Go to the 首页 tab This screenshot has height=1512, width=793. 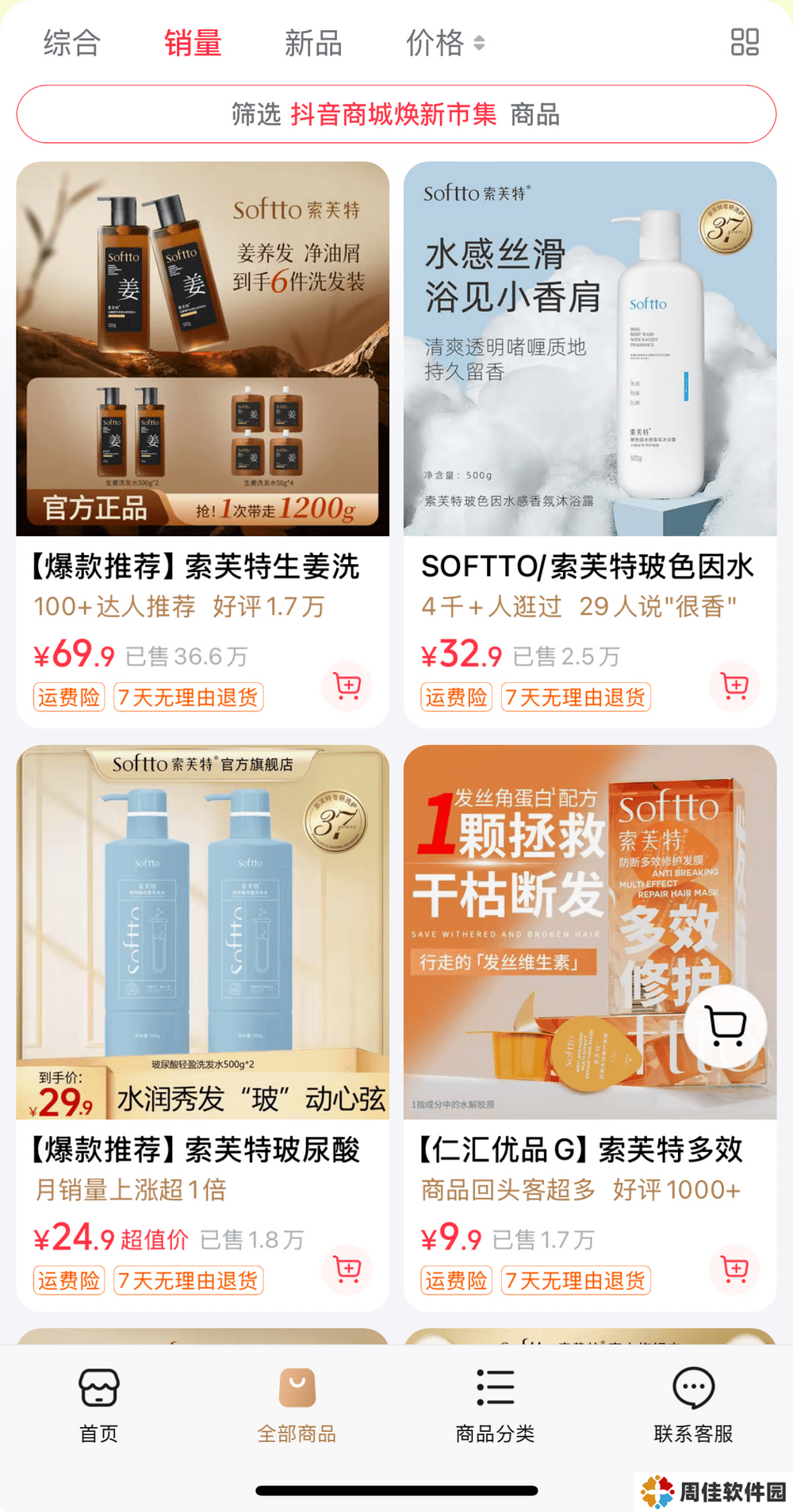99,1405
